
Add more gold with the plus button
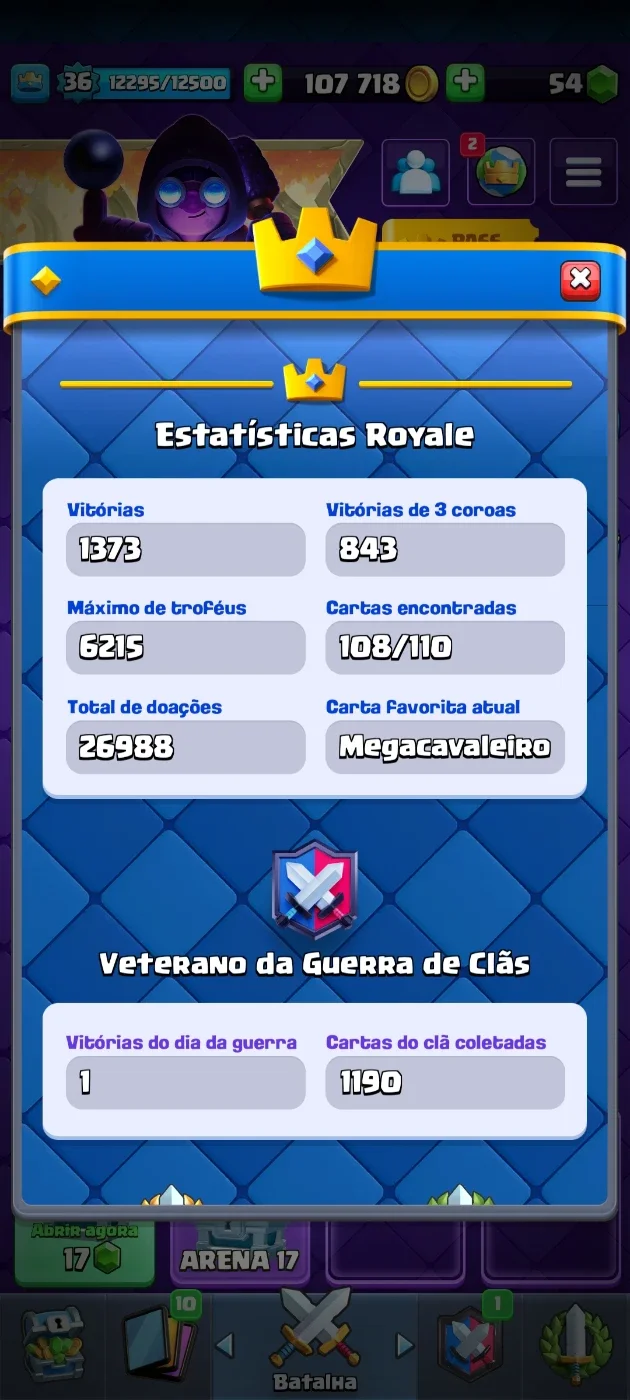tap(263, 82)
